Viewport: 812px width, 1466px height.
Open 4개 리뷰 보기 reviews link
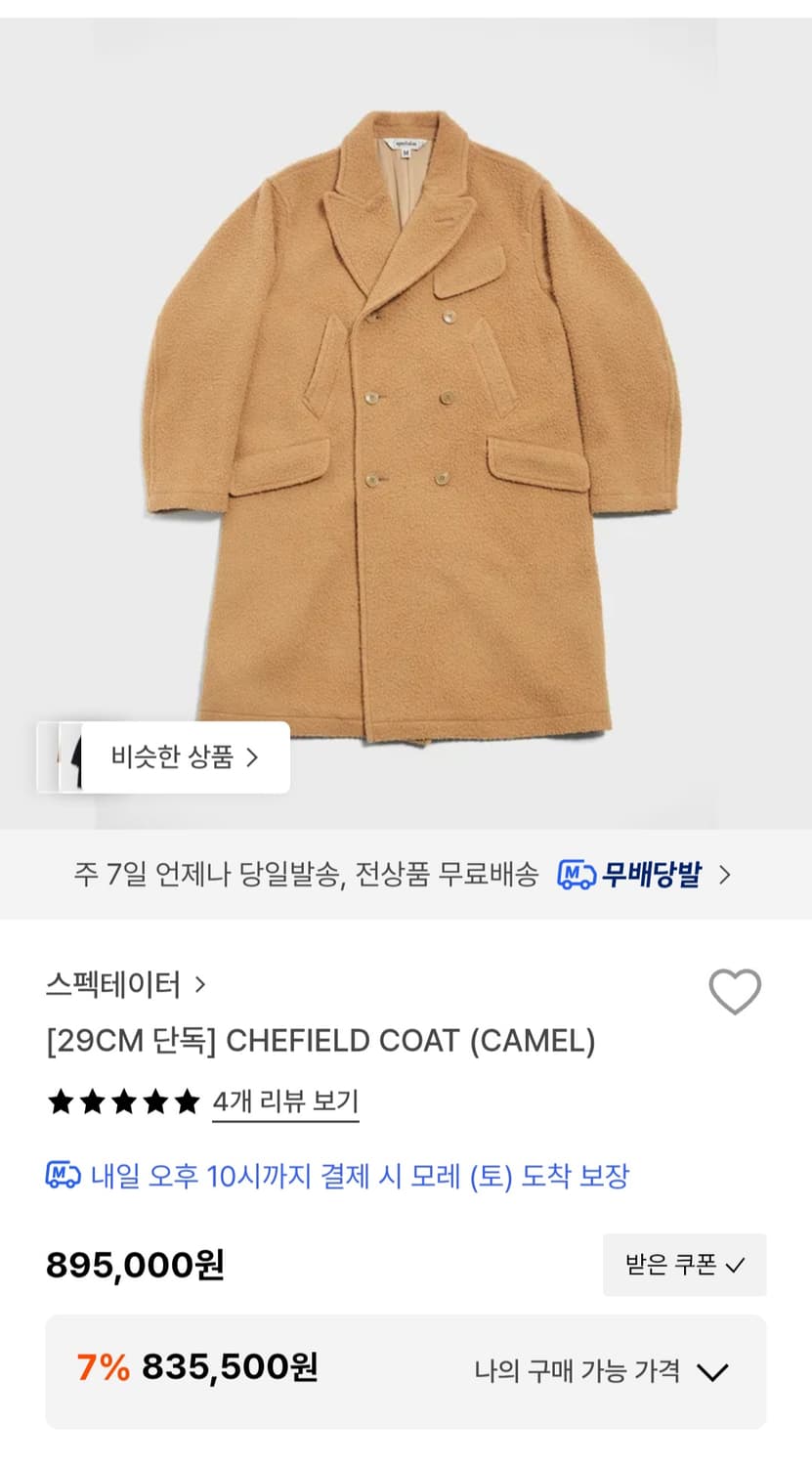284,1100
